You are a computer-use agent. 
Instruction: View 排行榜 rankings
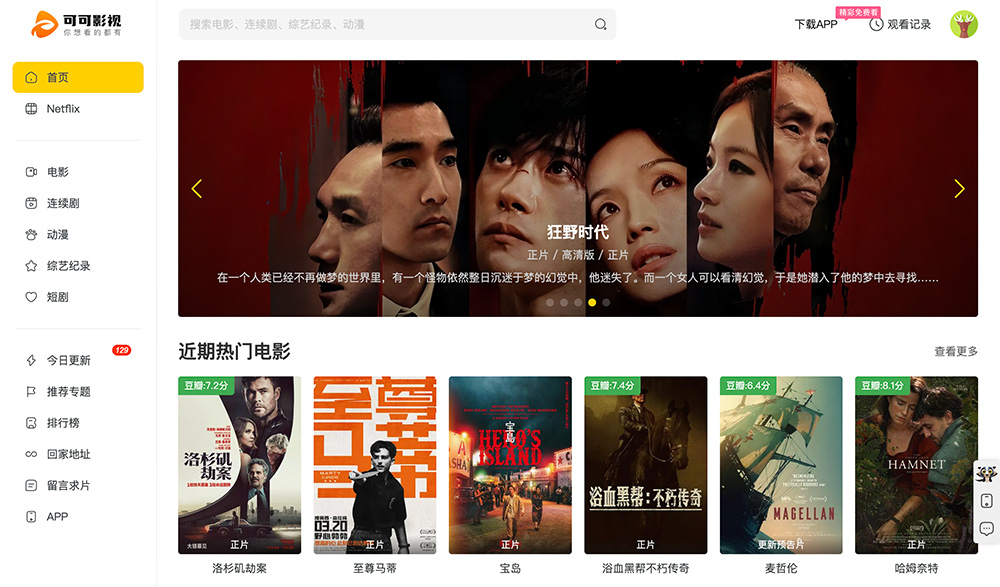[x=62, y=423]
